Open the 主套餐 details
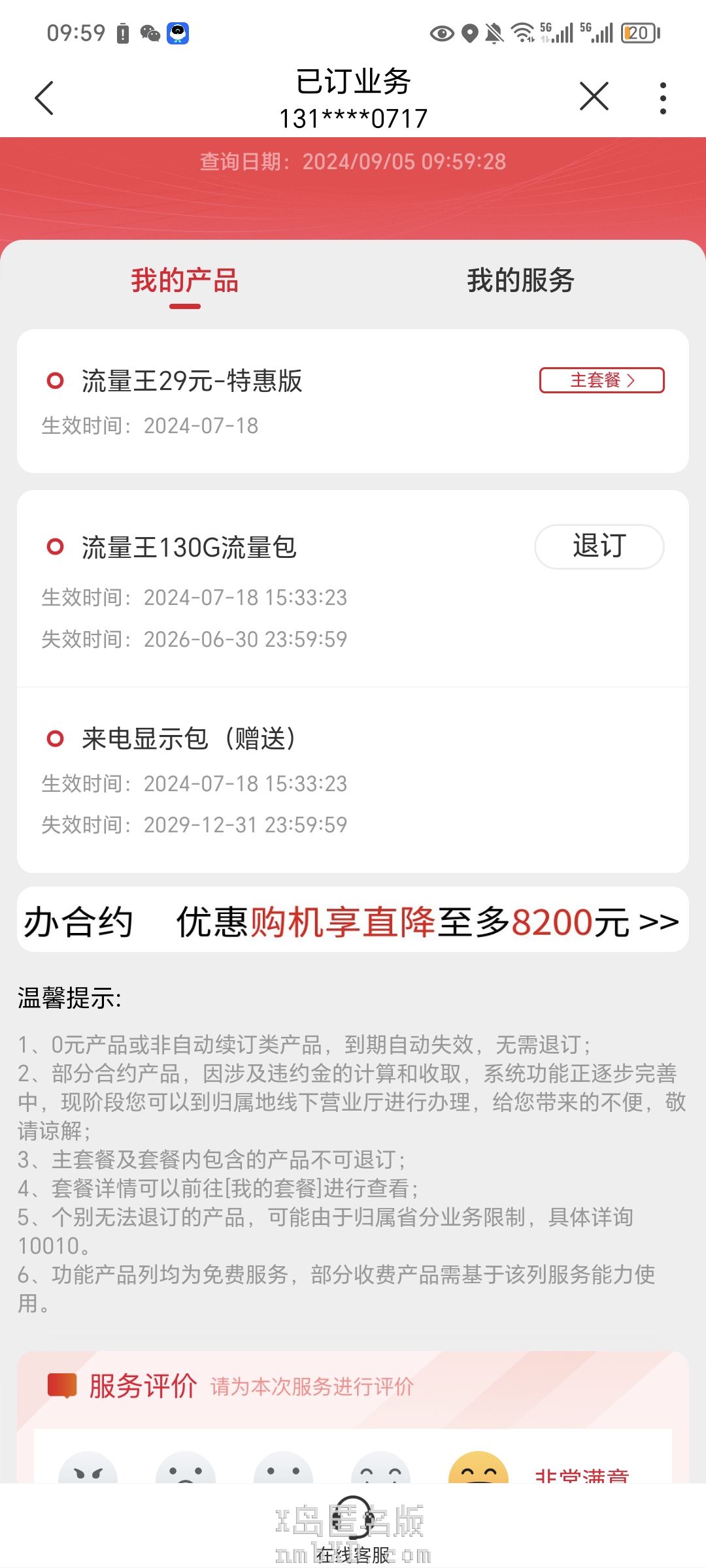706x1568 pixels. [601, 380]
